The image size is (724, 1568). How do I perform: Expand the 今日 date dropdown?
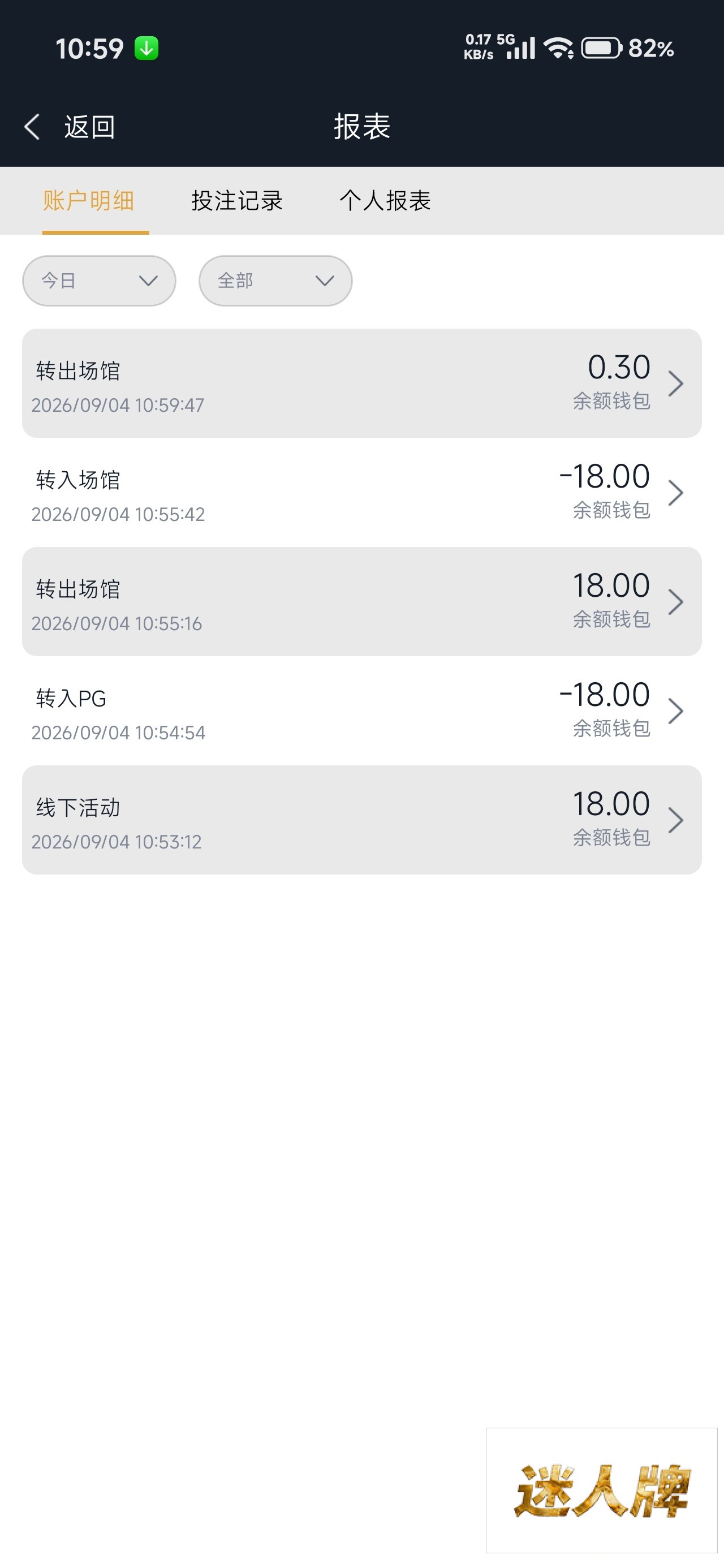point(99,281)
